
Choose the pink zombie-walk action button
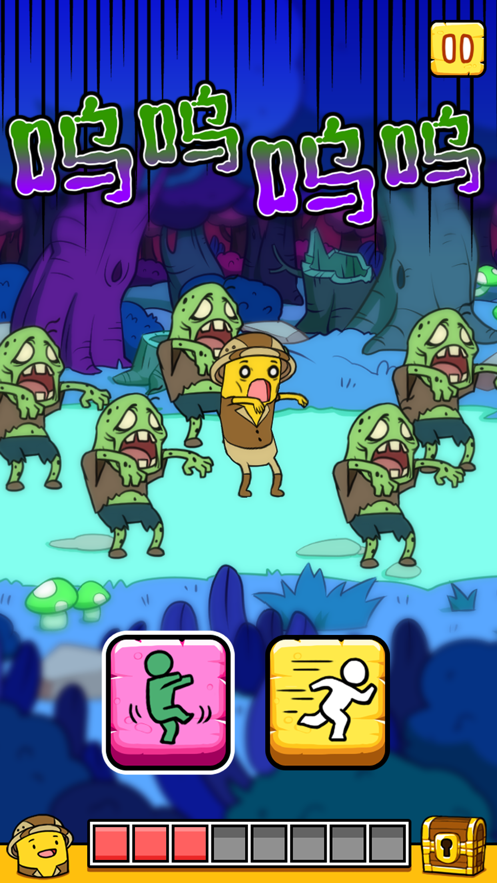[168, 702]
